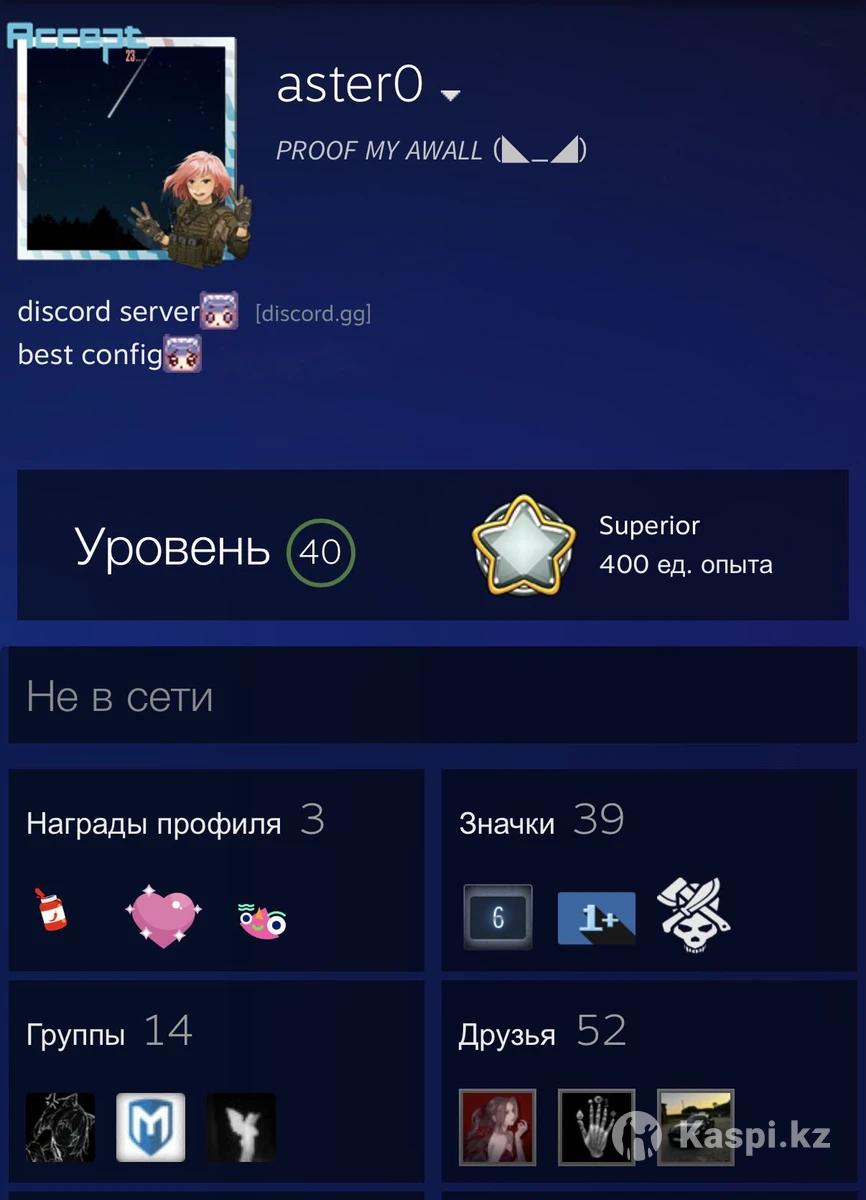Open the Друзья friends list

click(x=507, y=1034)
